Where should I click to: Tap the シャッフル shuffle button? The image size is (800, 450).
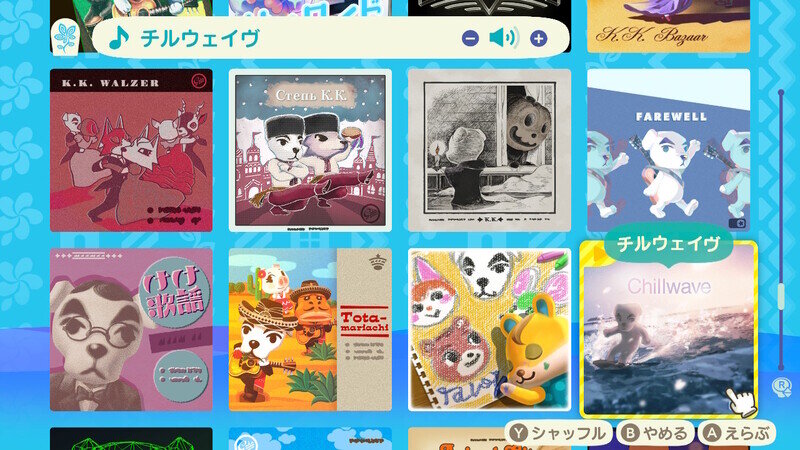(559, 433)
